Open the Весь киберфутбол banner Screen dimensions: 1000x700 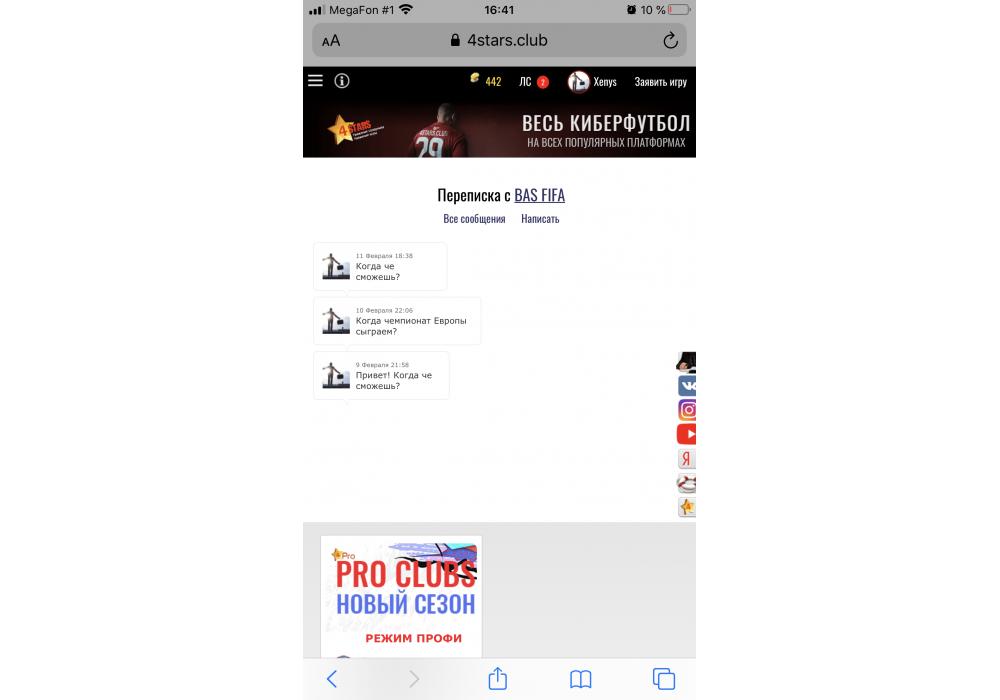[x=499, y=128]
